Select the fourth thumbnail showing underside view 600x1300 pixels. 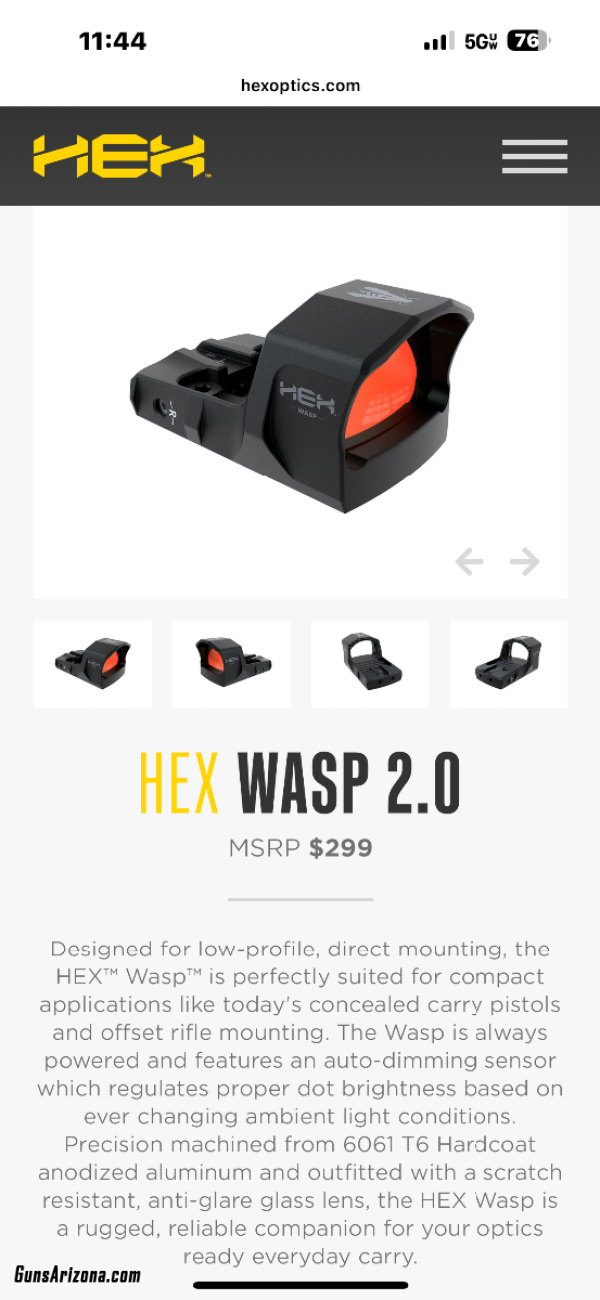508,664
